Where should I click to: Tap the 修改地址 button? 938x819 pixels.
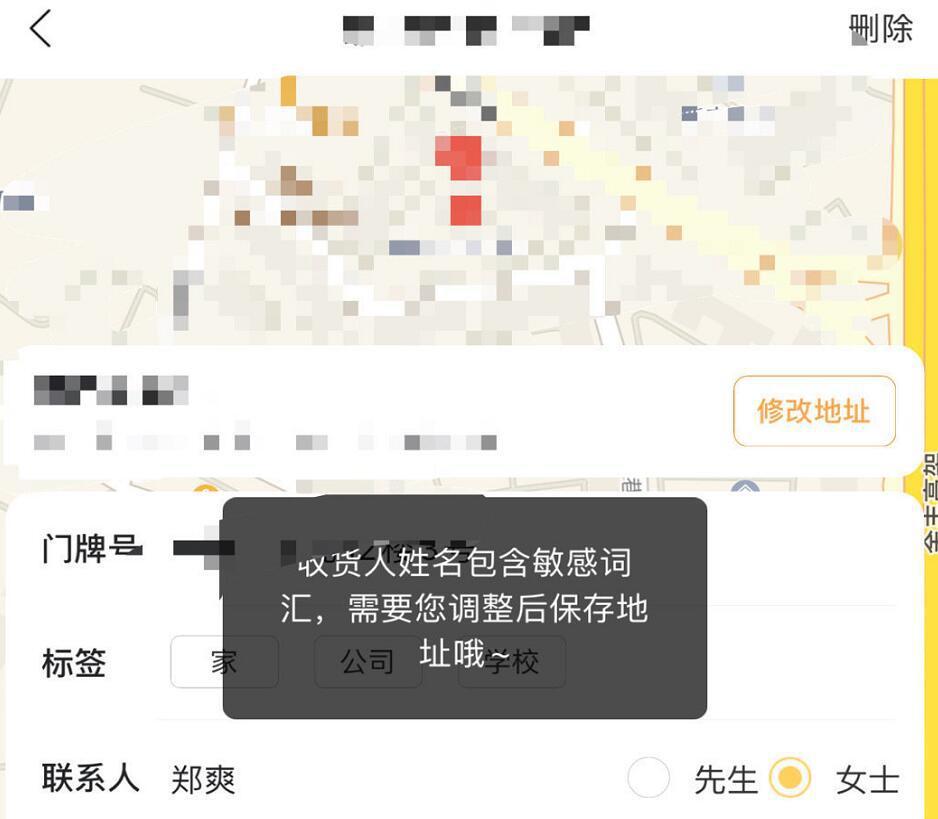(813, 411)
